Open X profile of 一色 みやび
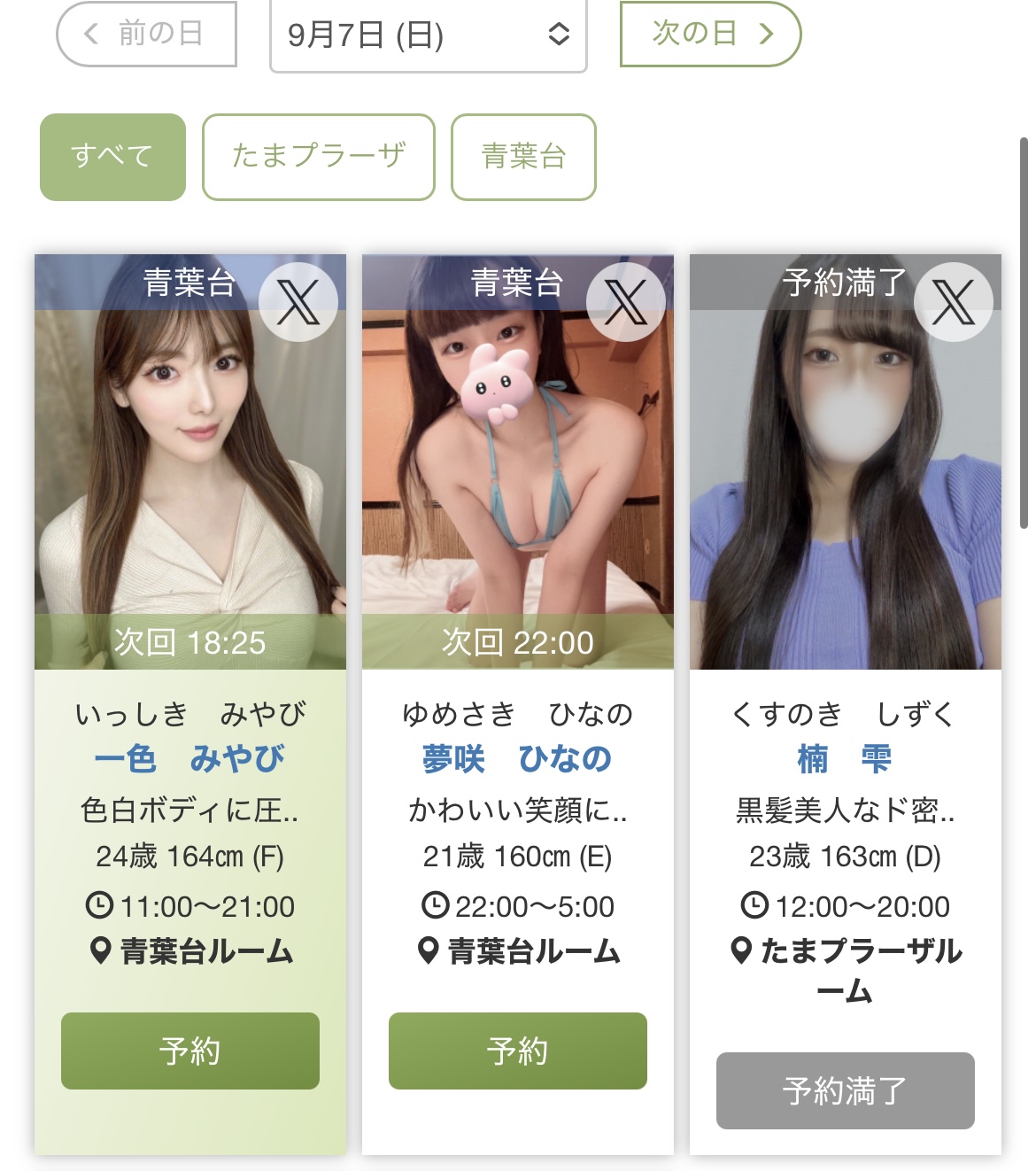Image resolution: width=1036 pixels, height=1171 pixels. [x=298, y=302]
